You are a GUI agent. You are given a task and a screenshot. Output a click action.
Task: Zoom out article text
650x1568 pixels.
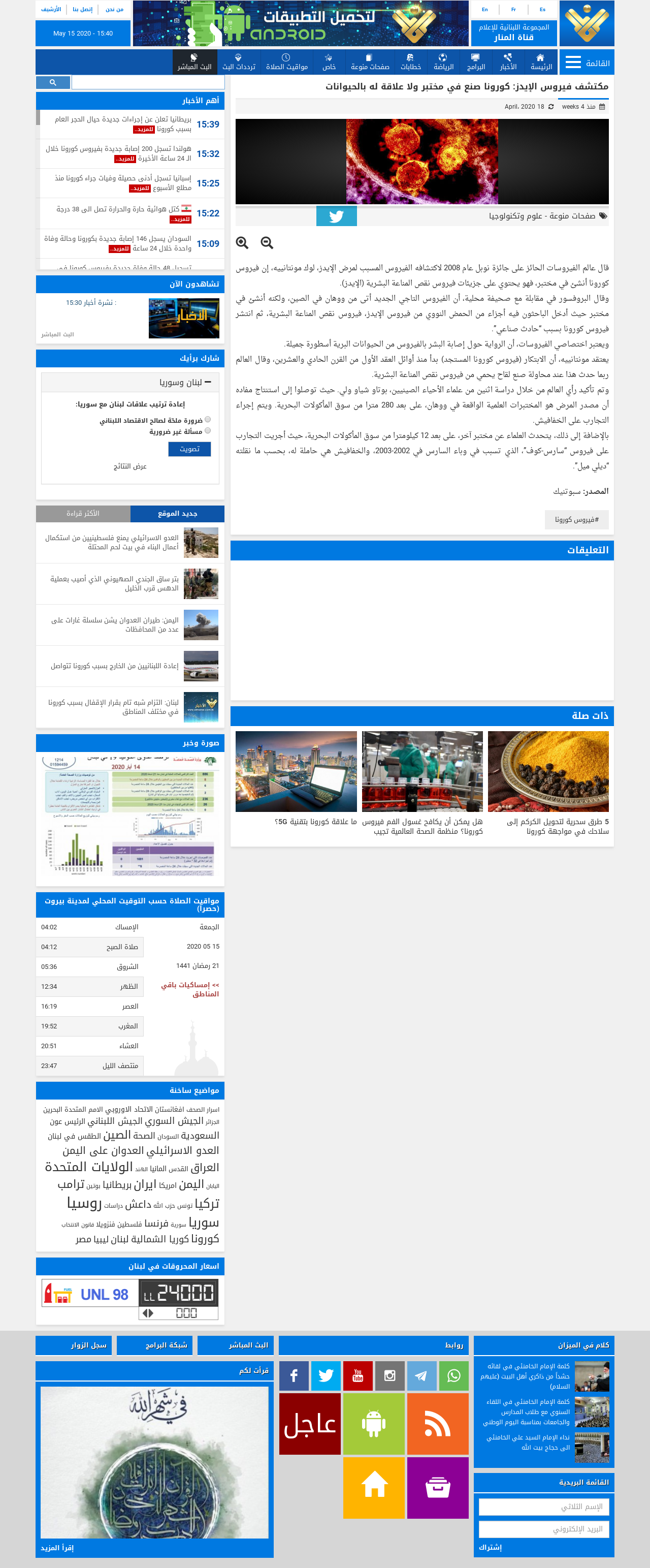click(x=267, y=243)
